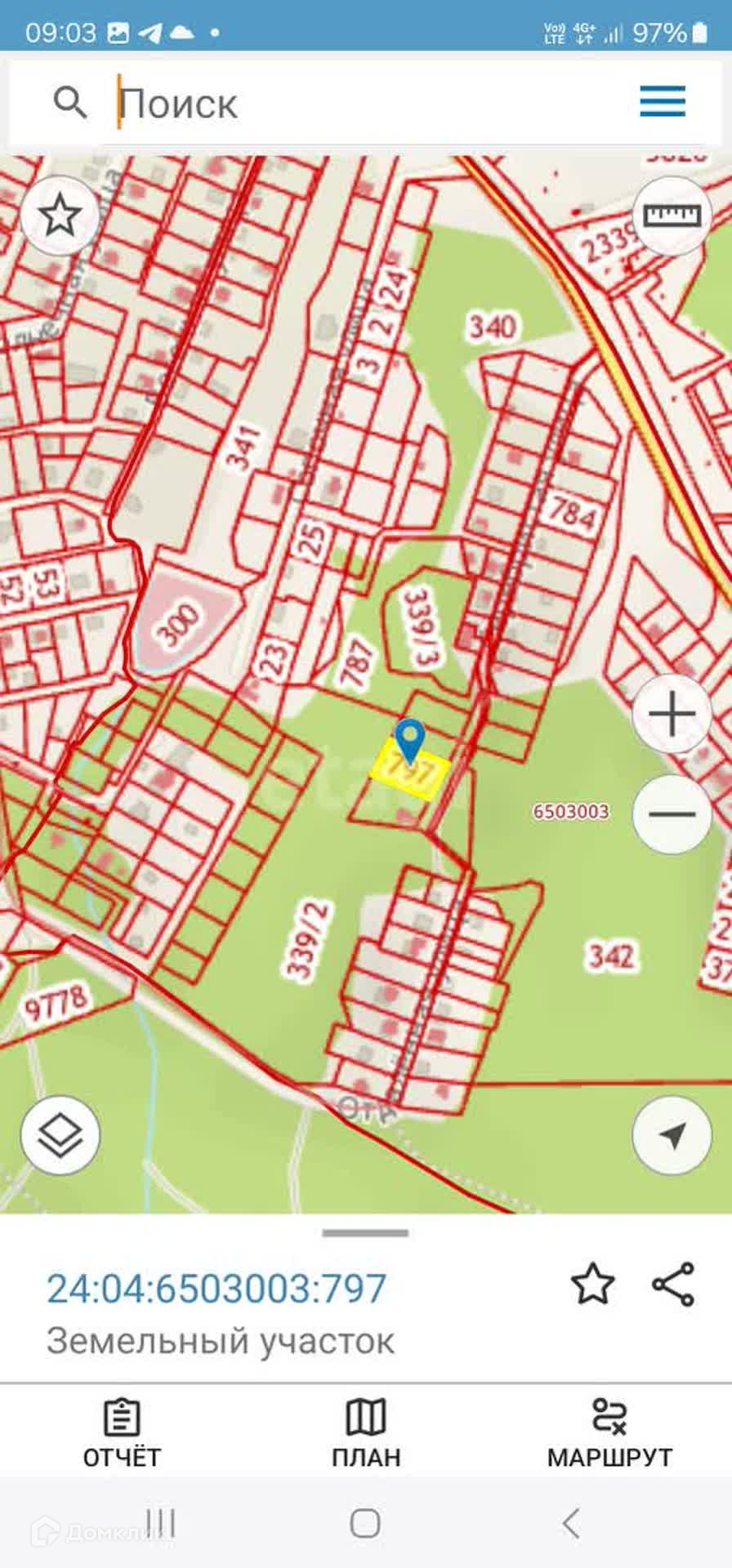Open the recent apps view
Screen dimensions: 732x1568
(x=161, y=1524)
